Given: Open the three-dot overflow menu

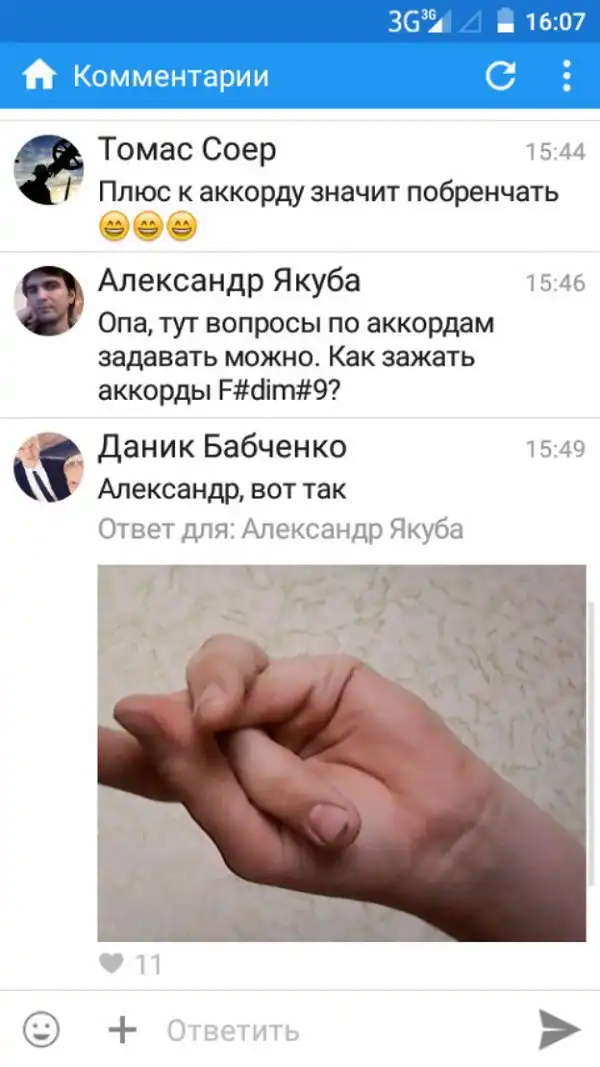Looking at the screenshot, I should pyautogui.click(x=566, y=76).
